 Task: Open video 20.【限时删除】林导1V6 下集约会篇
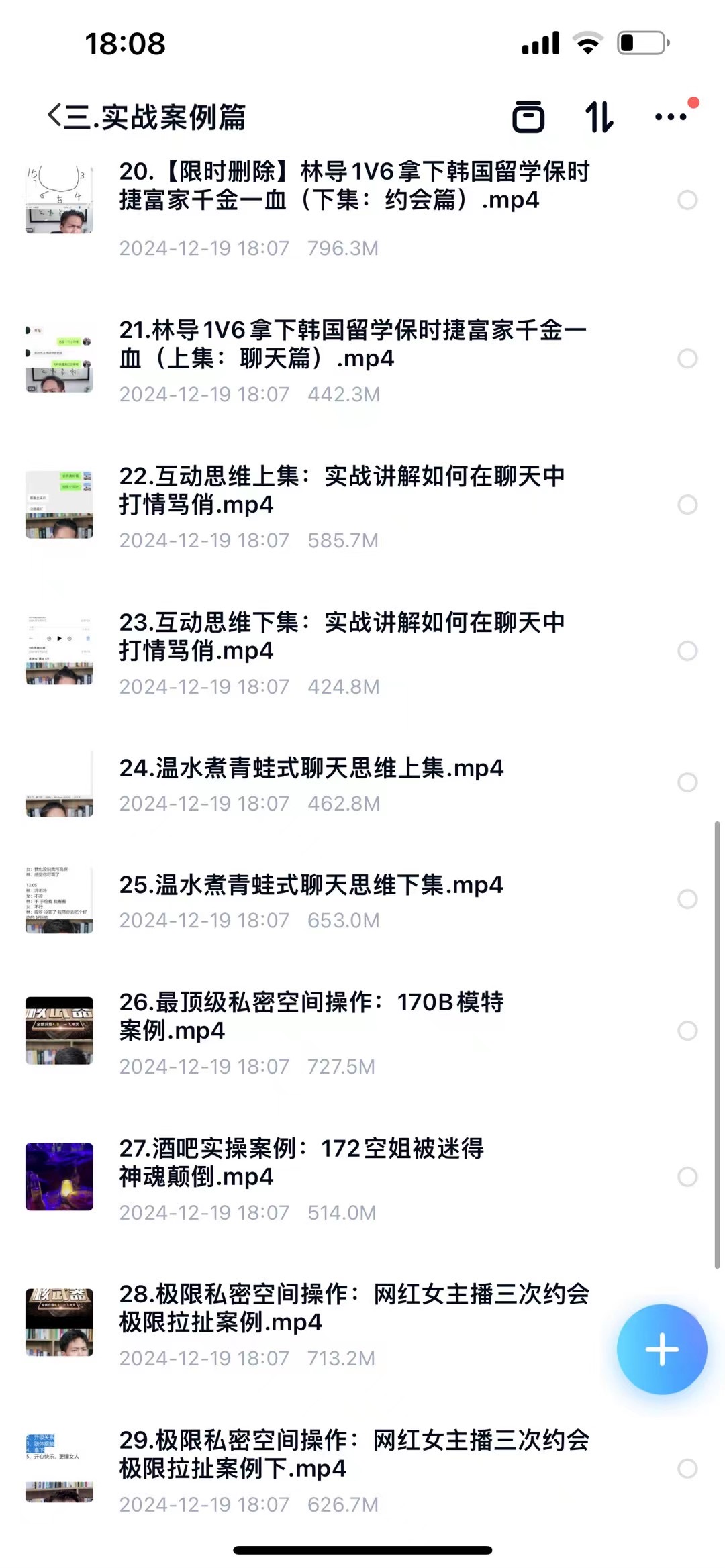pyautogui.click(x=354, y=186)
